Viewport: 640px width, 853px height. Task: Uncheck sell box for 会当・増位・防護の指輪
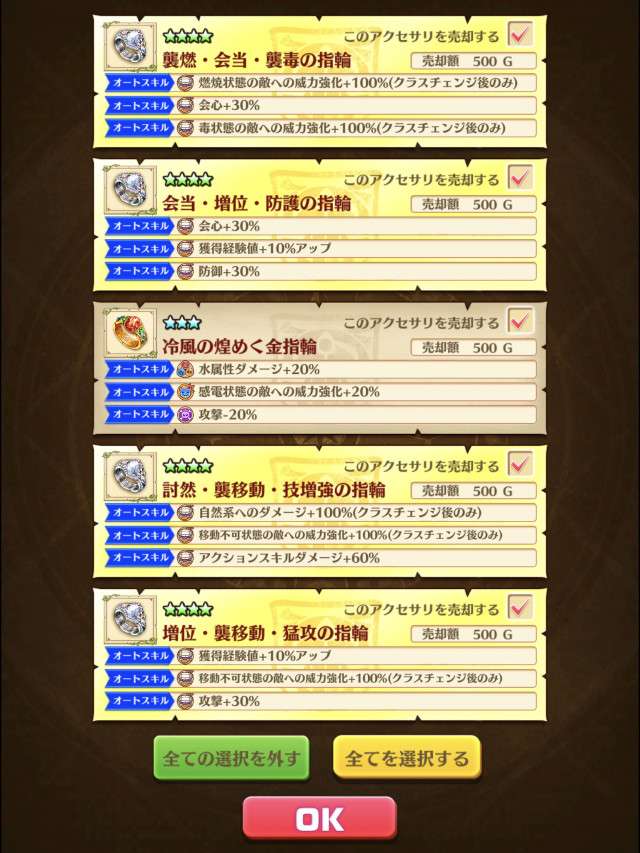[520, 178]
